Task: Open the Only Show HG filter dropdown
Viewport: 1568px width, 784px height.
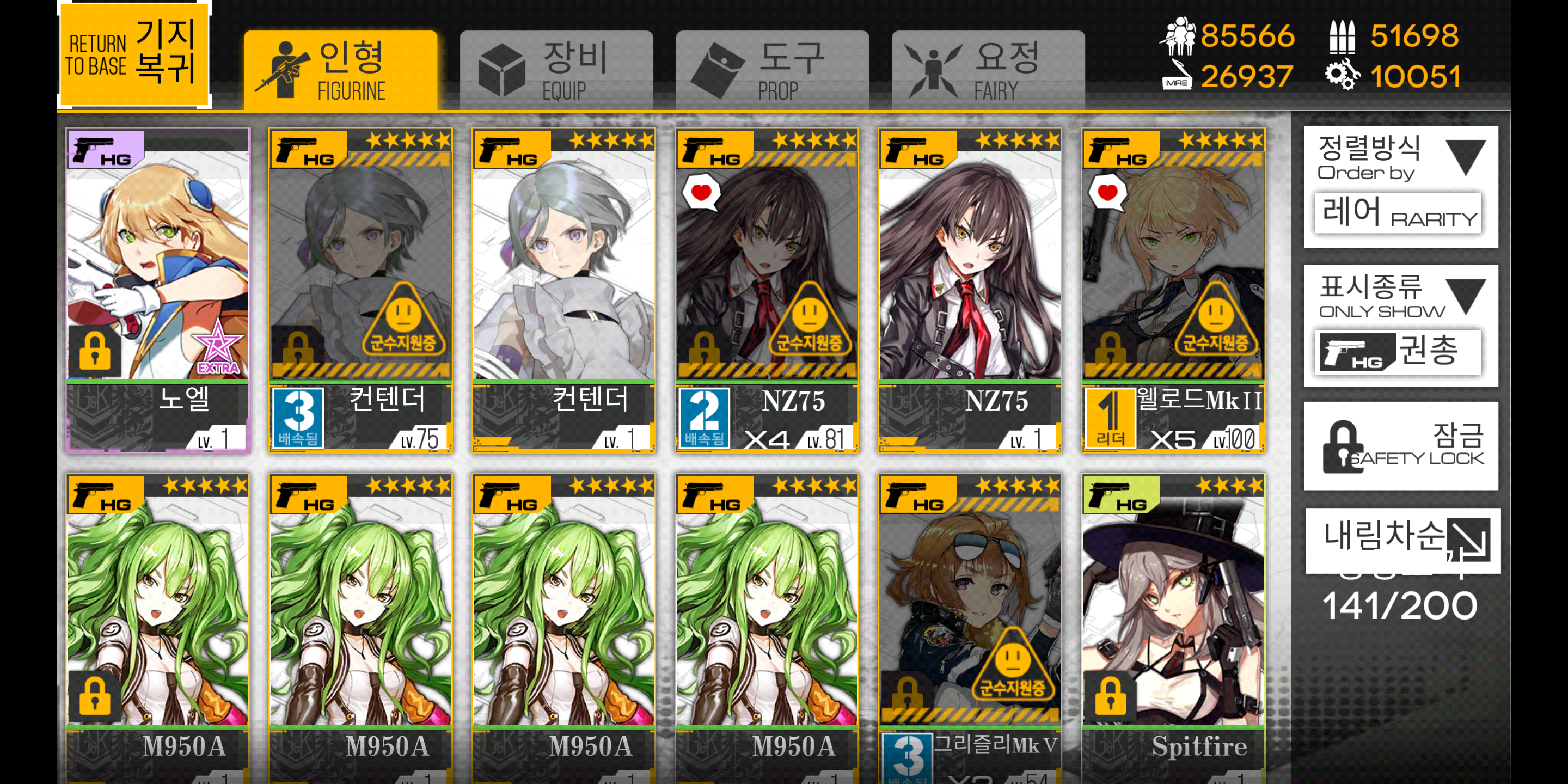Action: (x=1400, y=326)
